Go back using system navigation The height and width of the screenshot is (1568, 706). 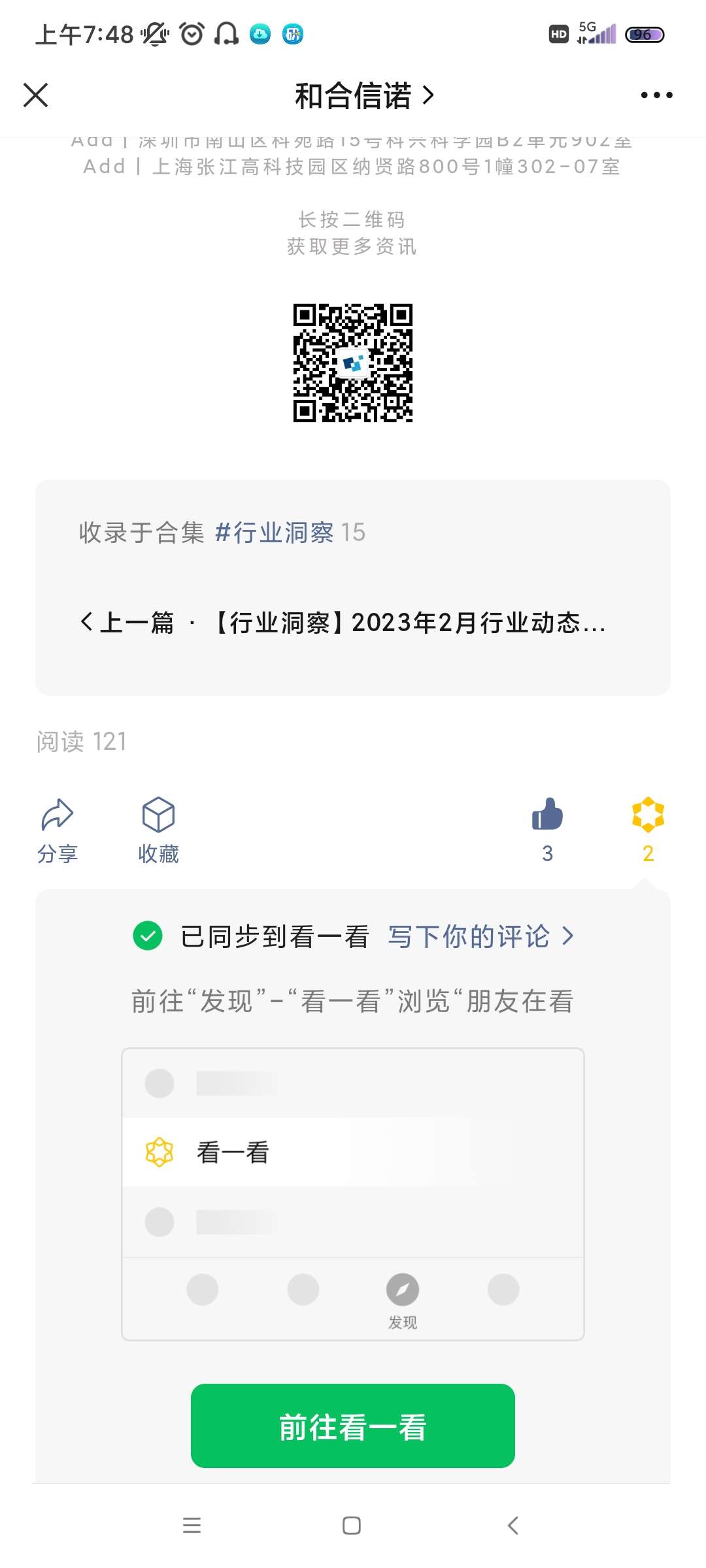pyautogui.click(x=513, y=1526)
